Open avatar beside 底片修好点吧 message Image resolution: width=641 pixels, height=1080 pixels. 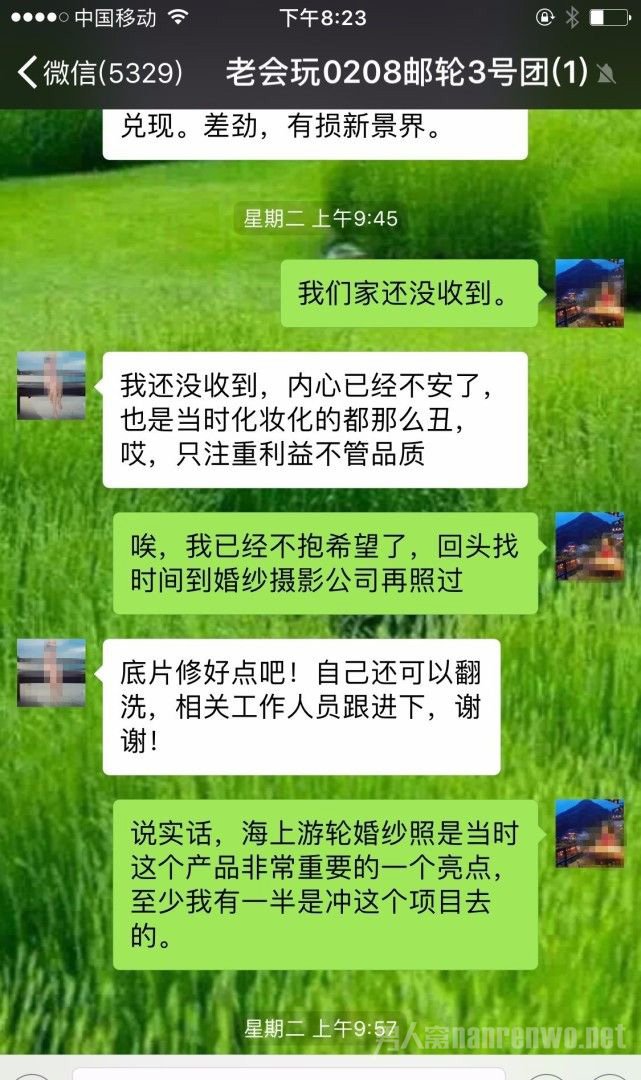51,673
